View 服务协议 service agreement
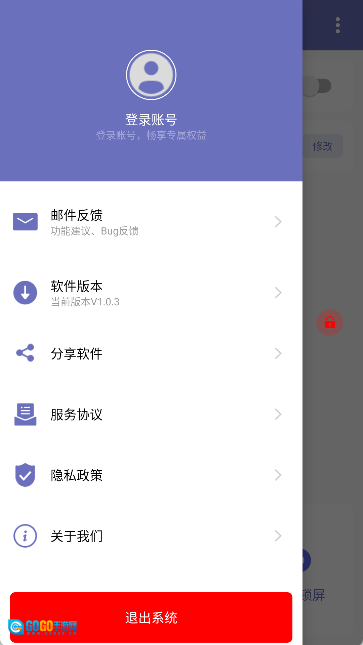363x645 pixels. [151, 414]
